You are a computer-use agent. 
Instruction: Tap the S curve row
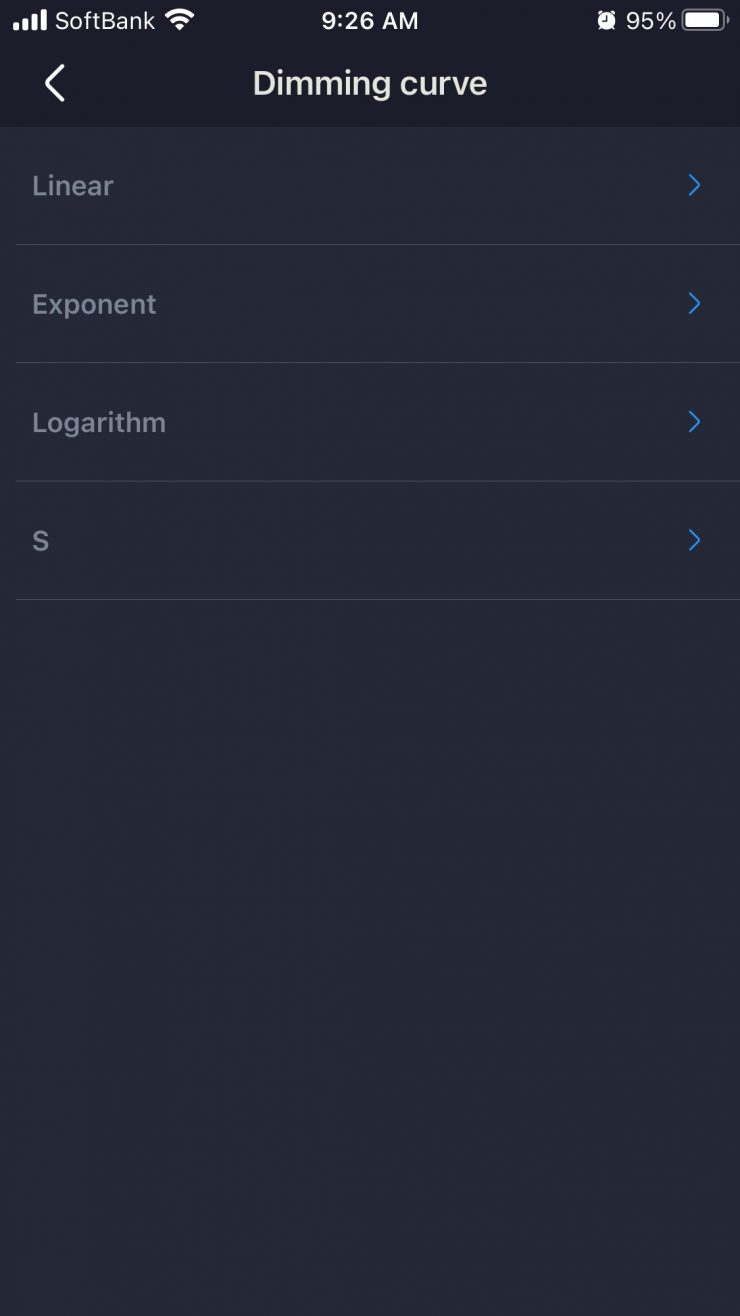[368, 541]
